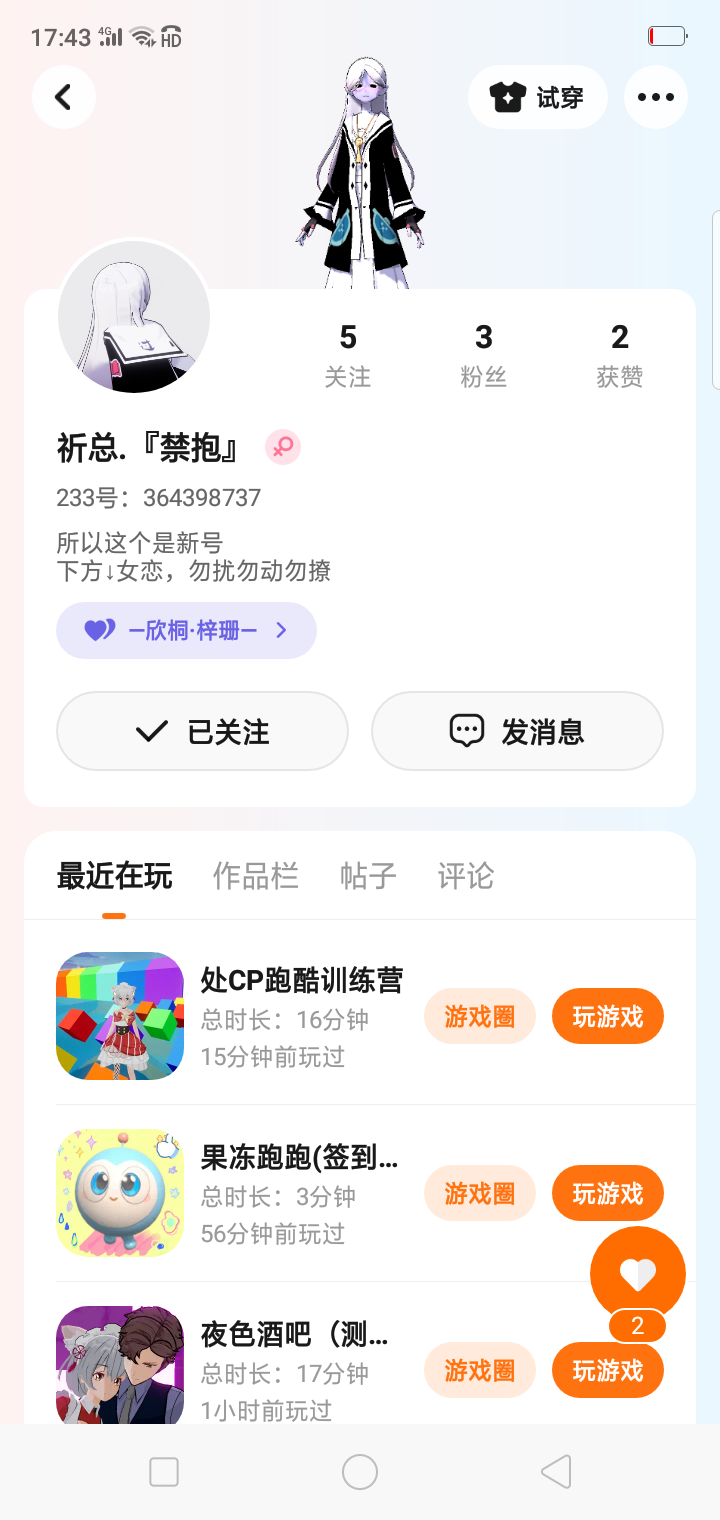Screen dimensions: 720x1520
Task: Play 处CP跑酷训练营 with 玩游戏
Action: click(x=608, y=1017)
